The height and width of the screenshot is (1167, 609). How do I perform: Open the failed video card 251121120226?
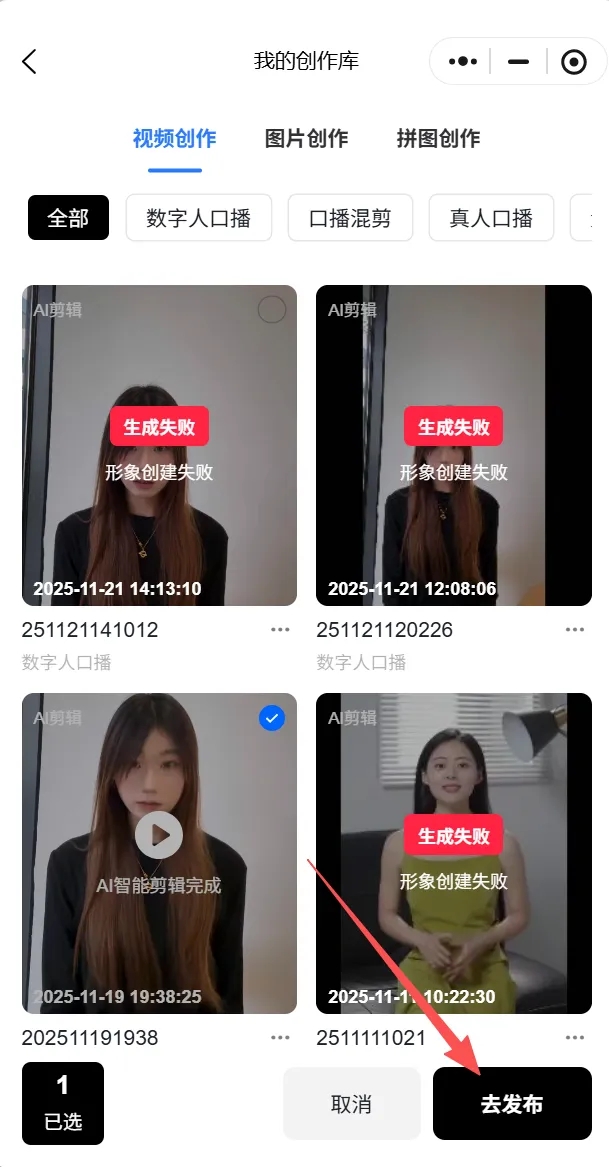(454, 445)
